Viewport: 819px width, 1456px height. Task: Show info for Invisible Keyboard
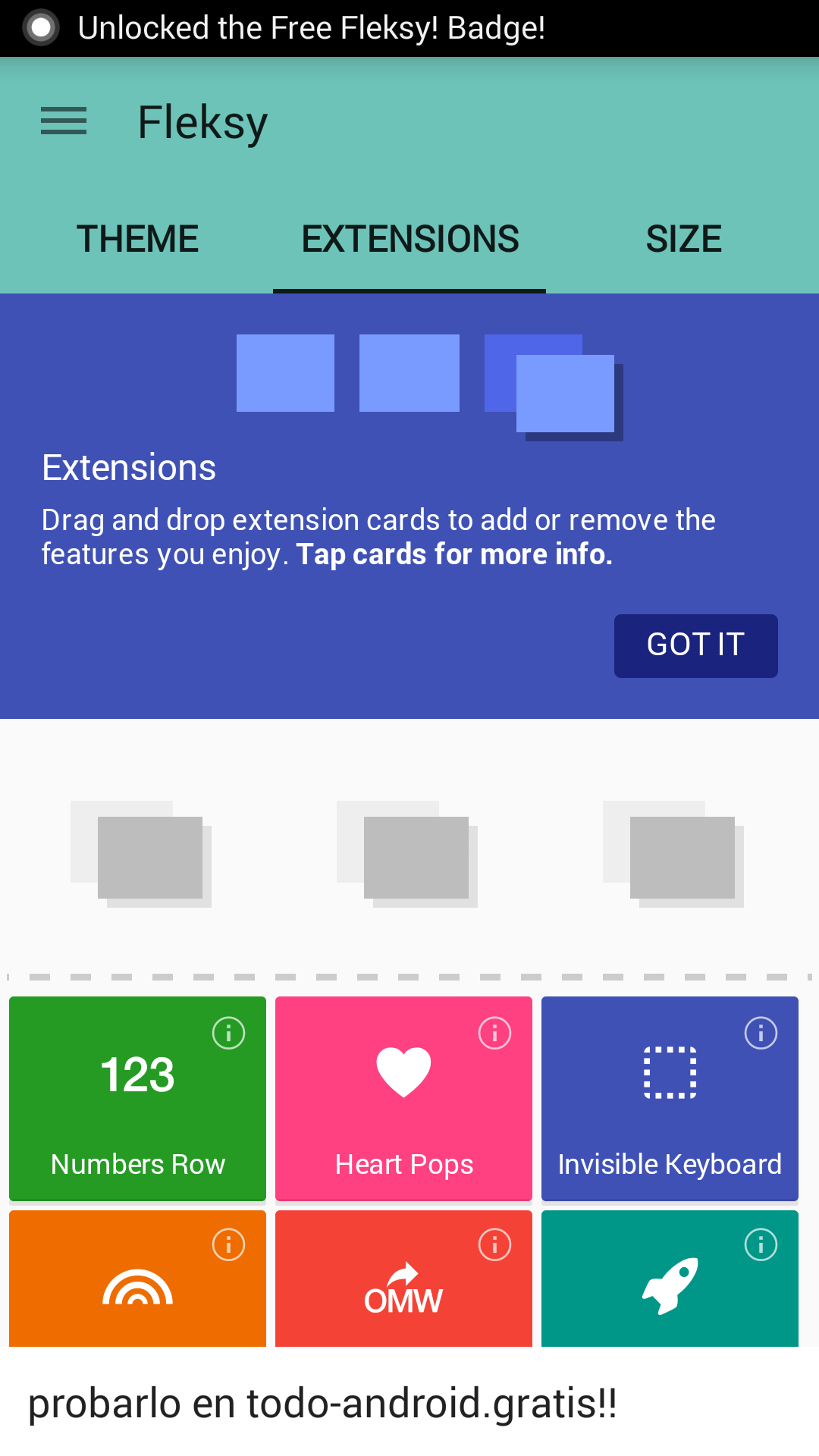point(761,1033)
